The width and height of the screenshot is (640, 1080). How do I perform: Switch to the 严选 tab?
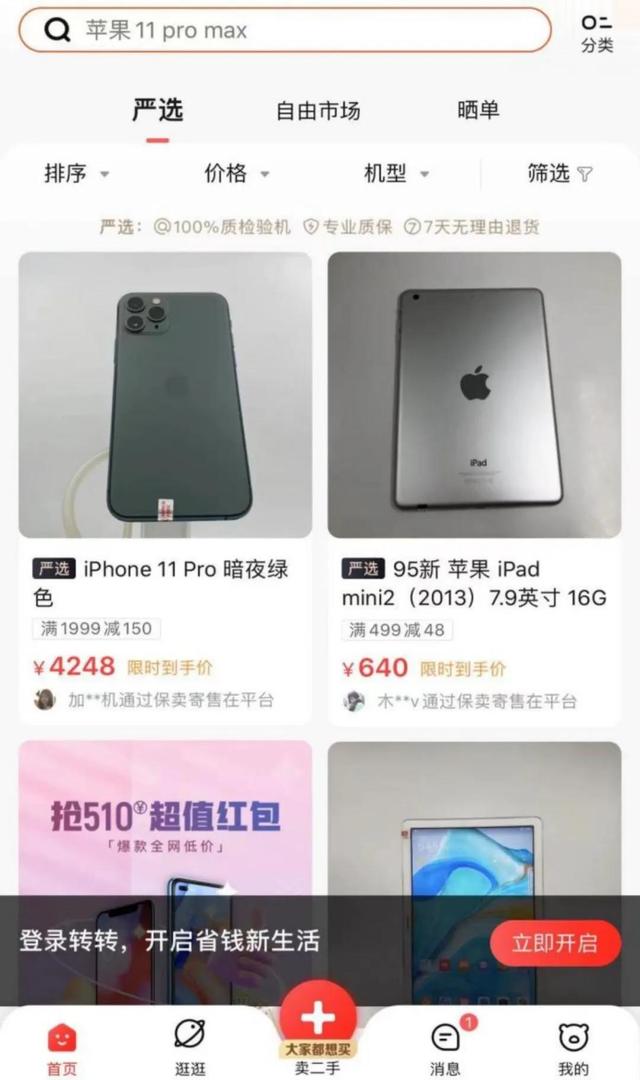pos(158,111)
